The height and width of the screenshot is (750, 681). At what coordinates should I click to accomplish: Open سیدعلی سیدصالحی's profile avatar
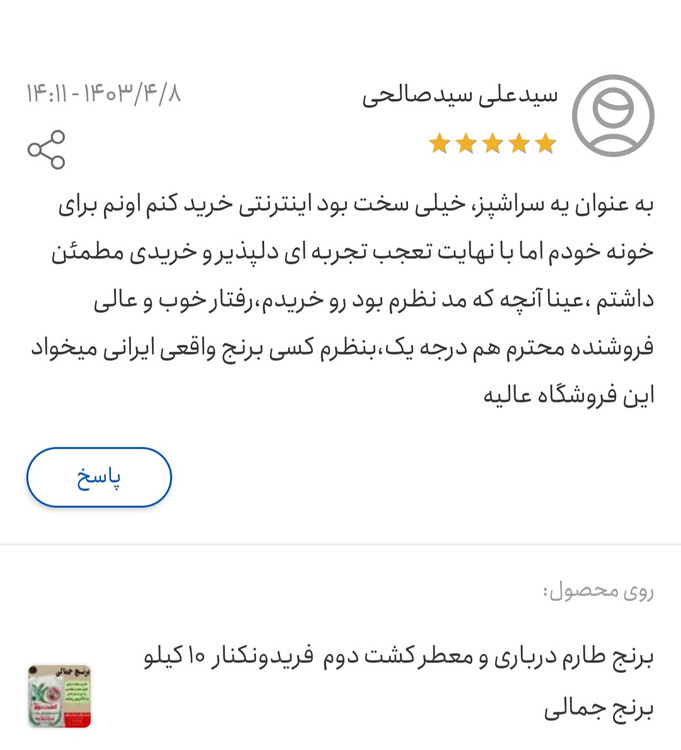pyautogui.click(x=612, y=115)
